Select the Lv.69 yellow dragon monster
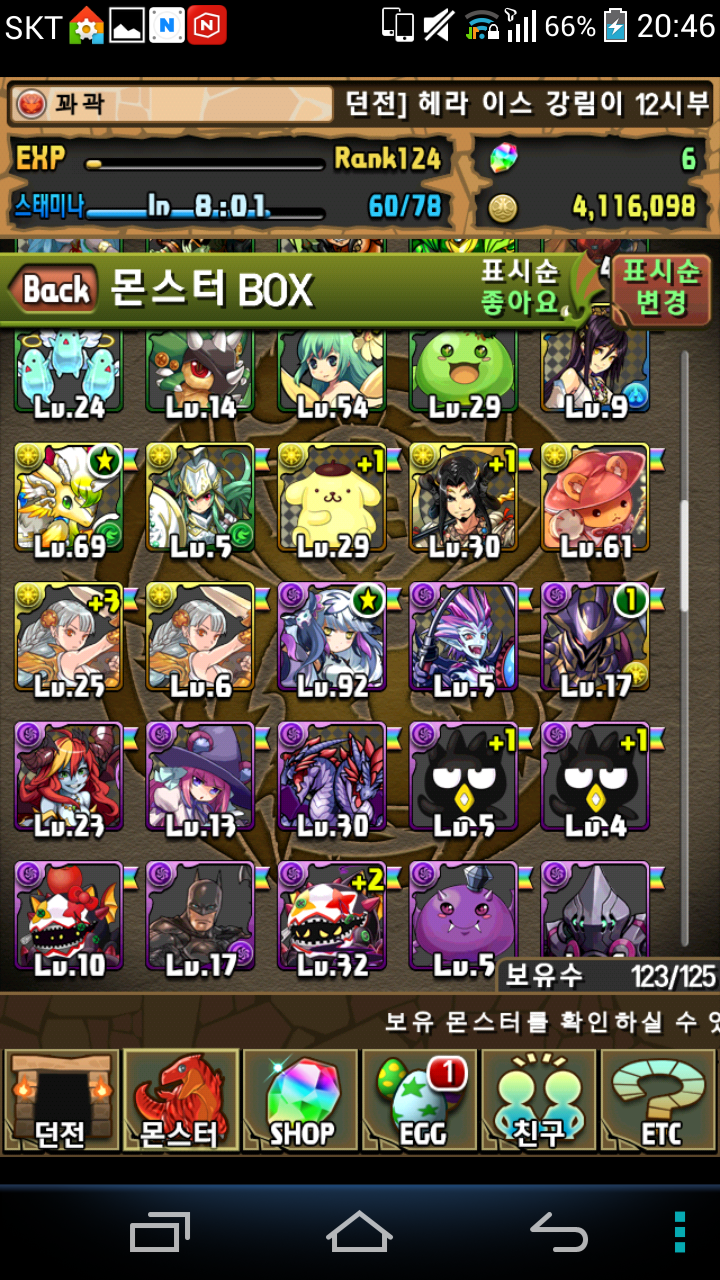Viewport: 720px width, 1280px height. (68, 498)
